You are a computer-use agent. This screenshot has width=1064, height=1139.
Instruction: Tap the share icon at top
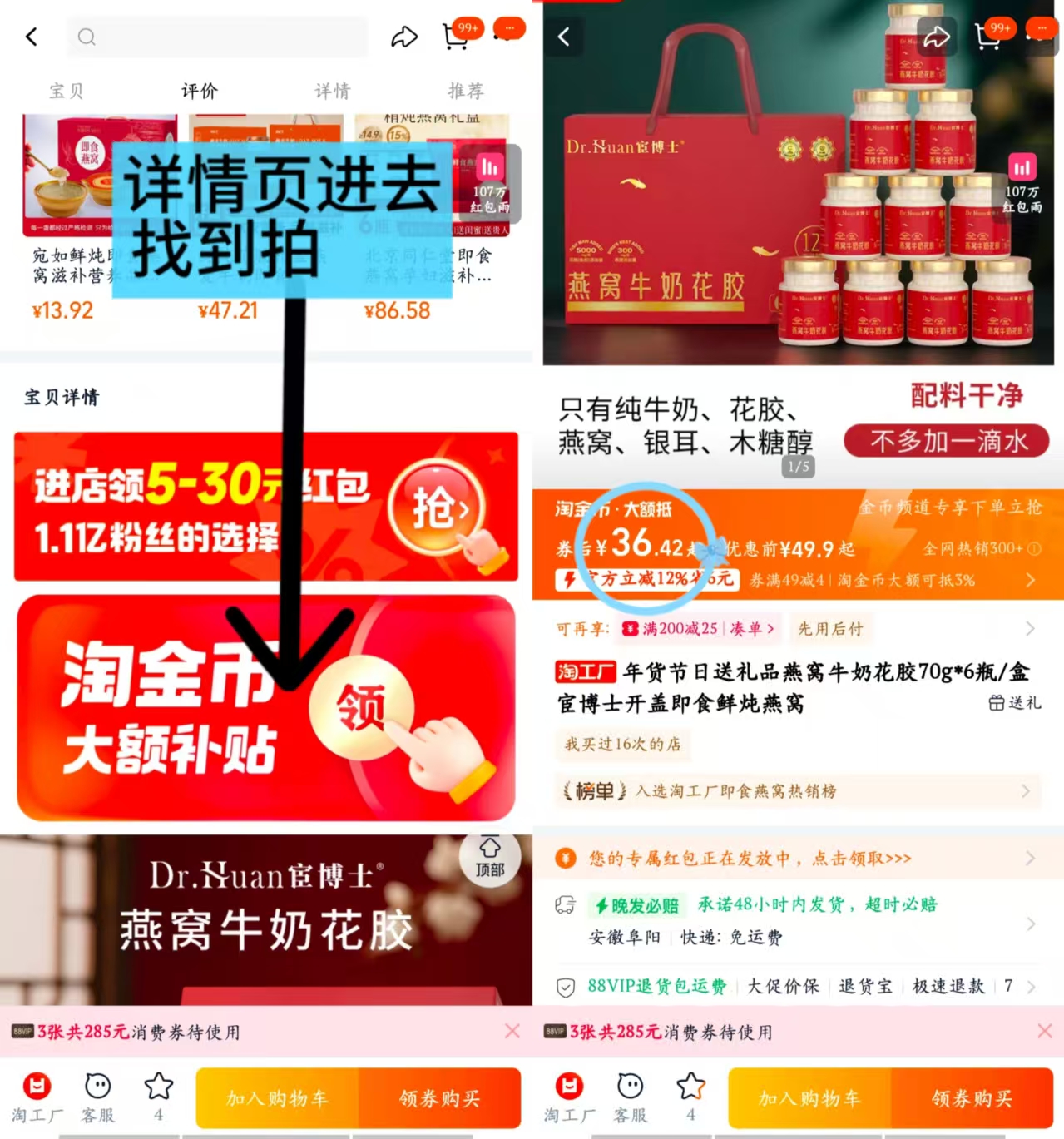click(404, 37)
